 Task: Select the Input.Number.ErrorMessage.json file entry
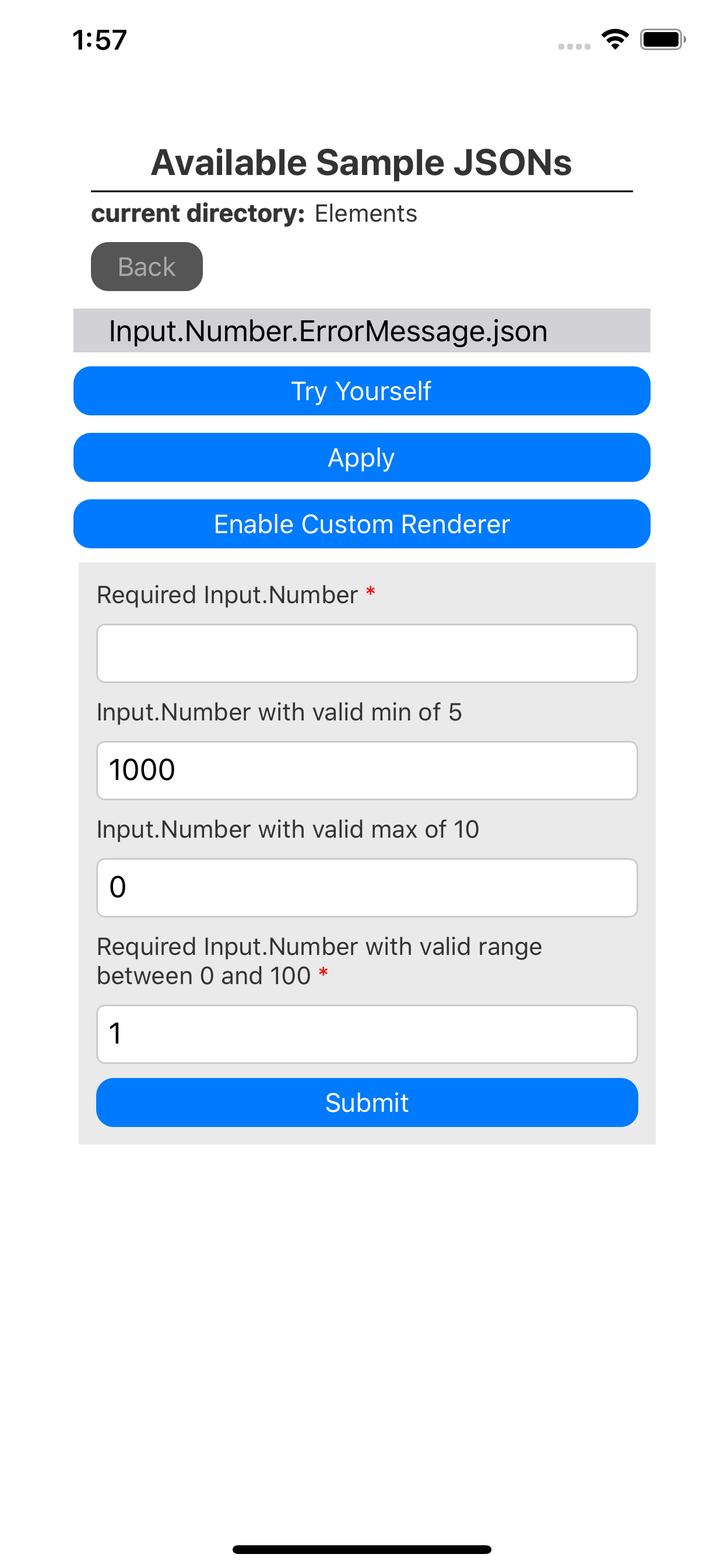point(361,331)
